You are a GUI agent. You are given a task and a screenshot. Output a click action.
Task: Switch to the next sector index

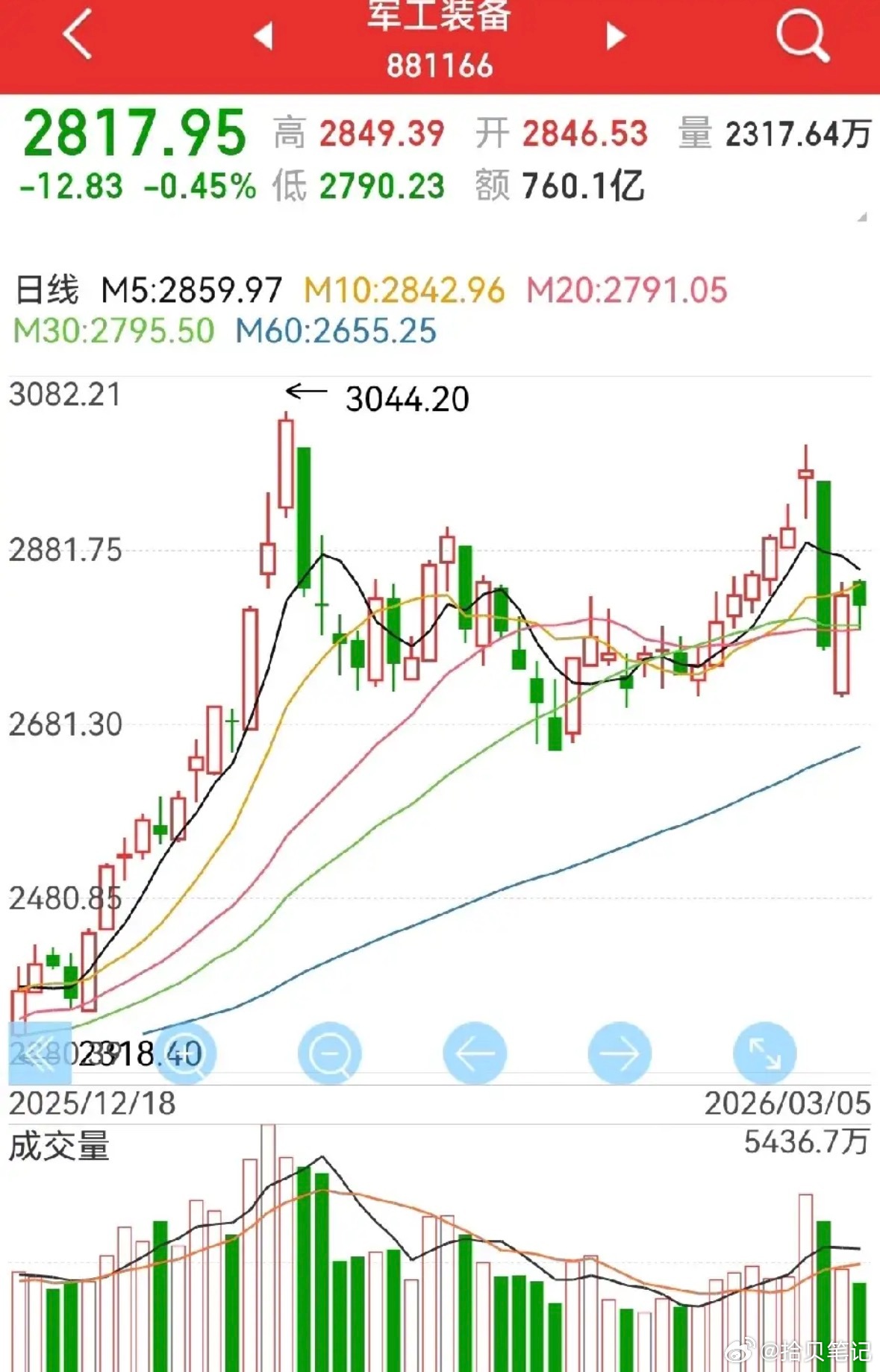click(x=615, y=36)
